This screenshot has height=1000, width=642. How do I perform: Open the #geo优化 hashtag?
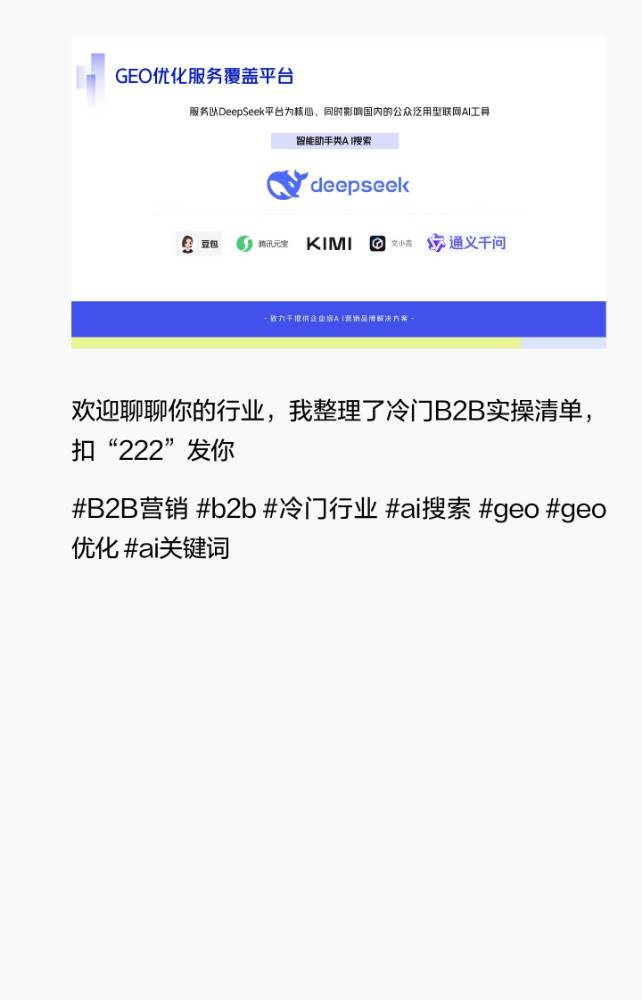click(575, 509)
